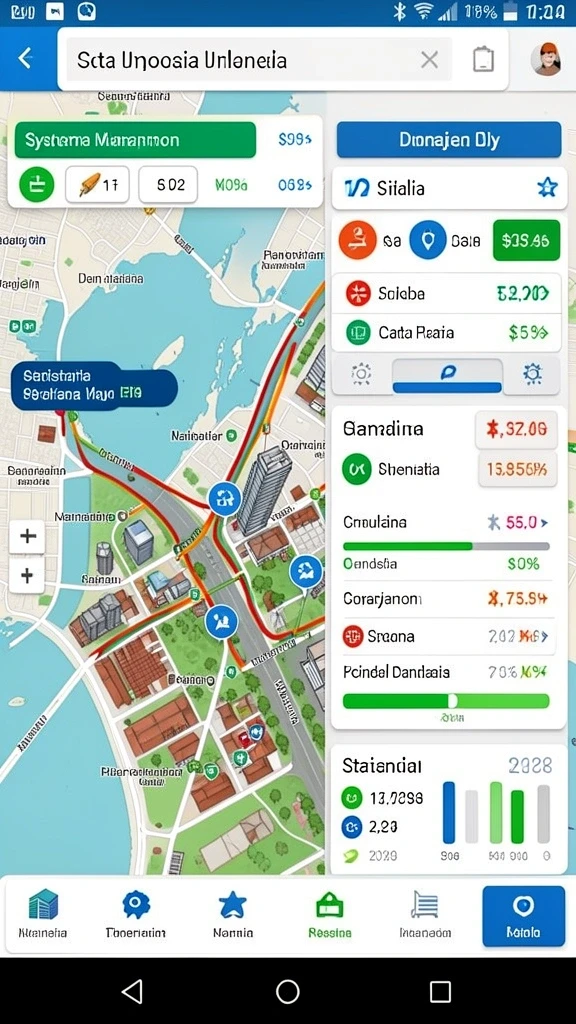Image resolution: width=576 pixels, height=1024 pixels.
Task: Switch to the Nannia star tab
Action: coord(233,916)
